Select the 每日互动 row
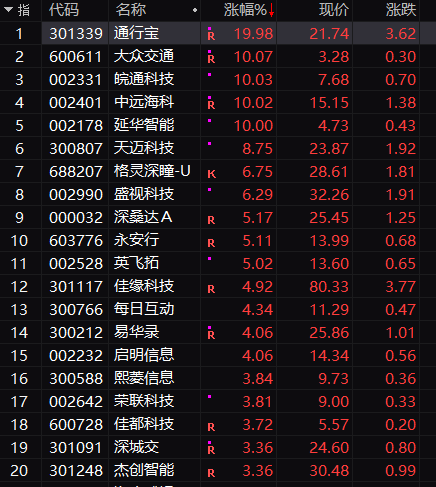The image size is (436, 487). coord(218,309)
